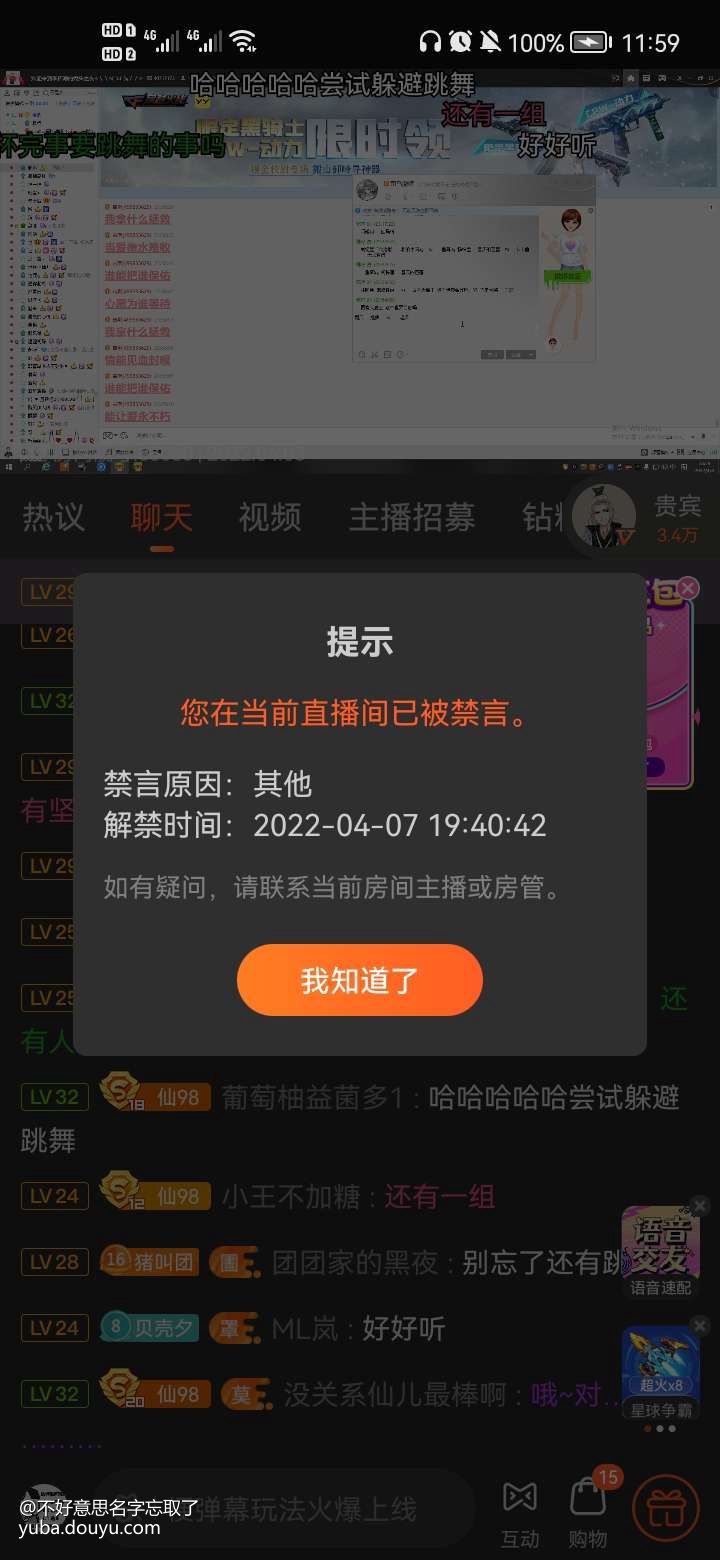This screenshot has width=720, height=1560.
Task: Switch to the 热议 tab
Action: click(x=54, y=517)
